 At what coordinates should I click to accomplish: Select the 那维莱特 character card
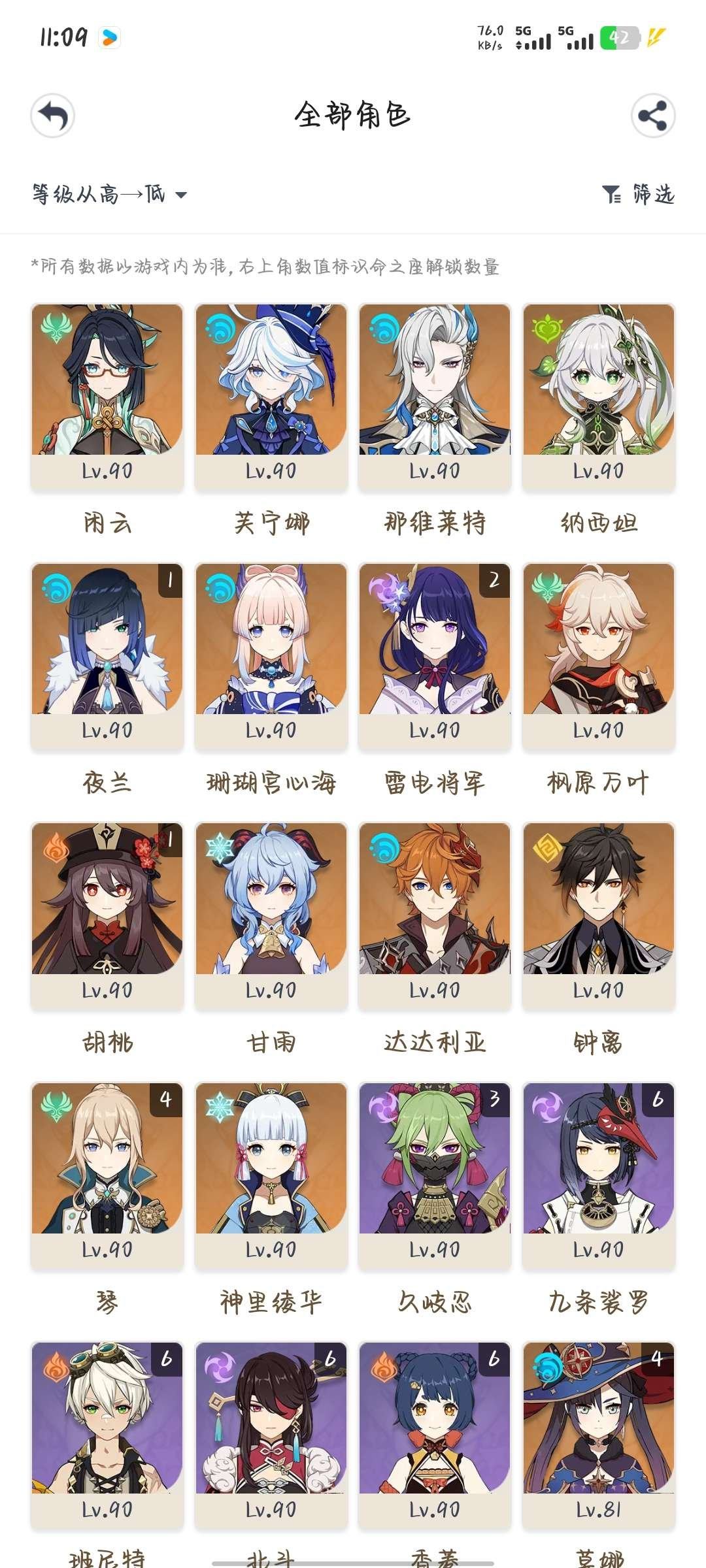[435, 396]
